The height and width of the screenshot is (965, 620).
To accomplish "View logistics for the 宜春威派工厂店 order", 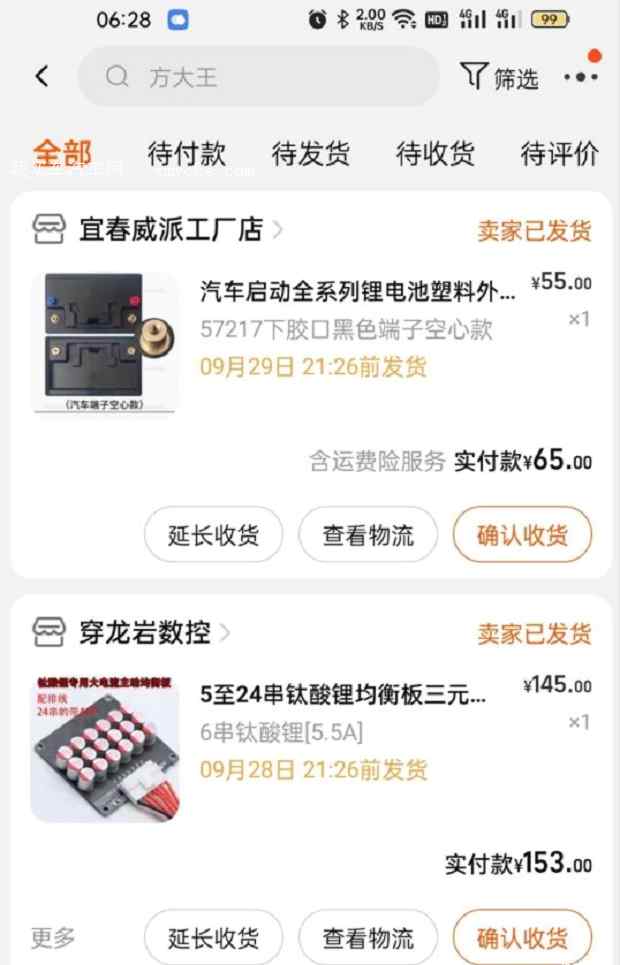I will (x=368, y=535).
